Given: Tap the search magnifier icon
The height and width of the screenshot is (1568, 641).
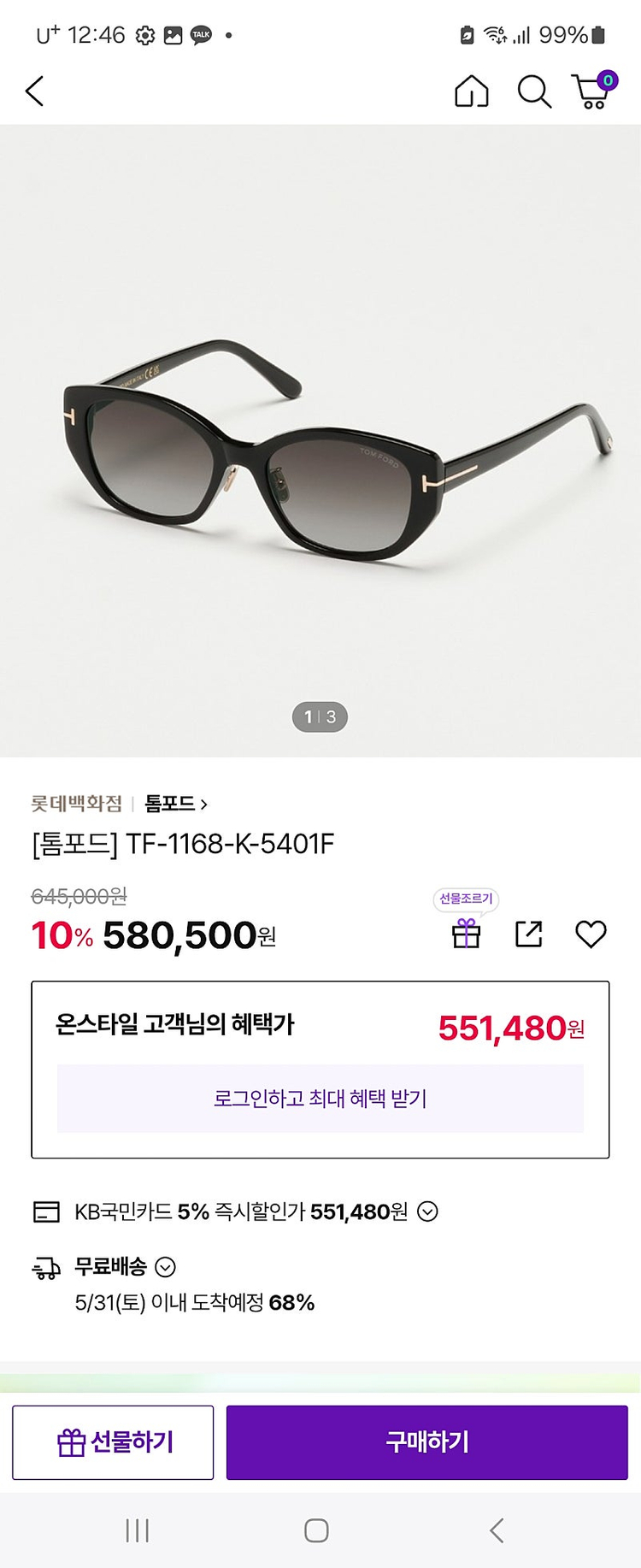Looking at the screenshot, I should [x=533, y=91].
